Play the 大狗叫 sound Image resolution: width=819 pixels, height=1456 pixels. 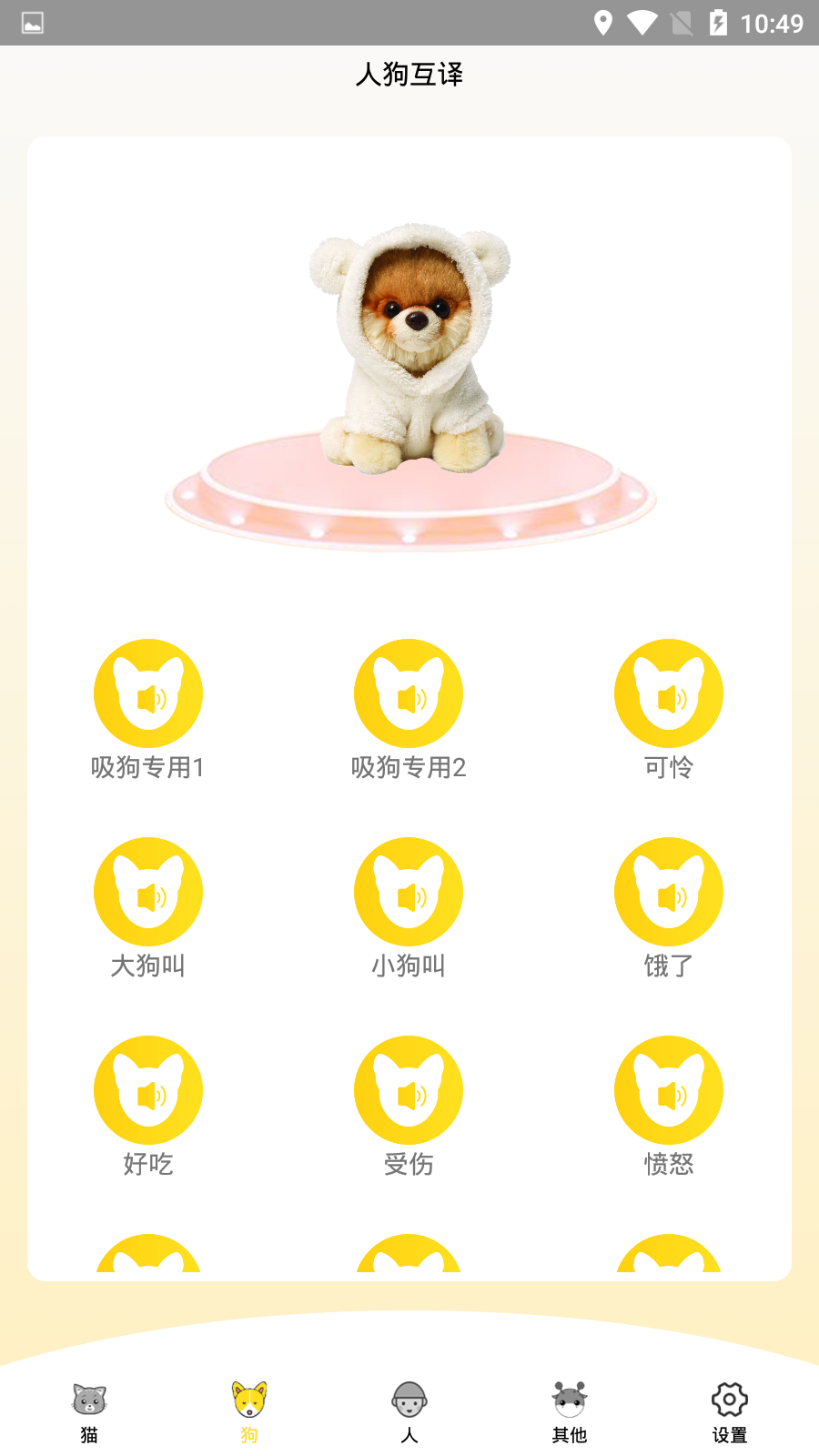click(x=148, y=892)
